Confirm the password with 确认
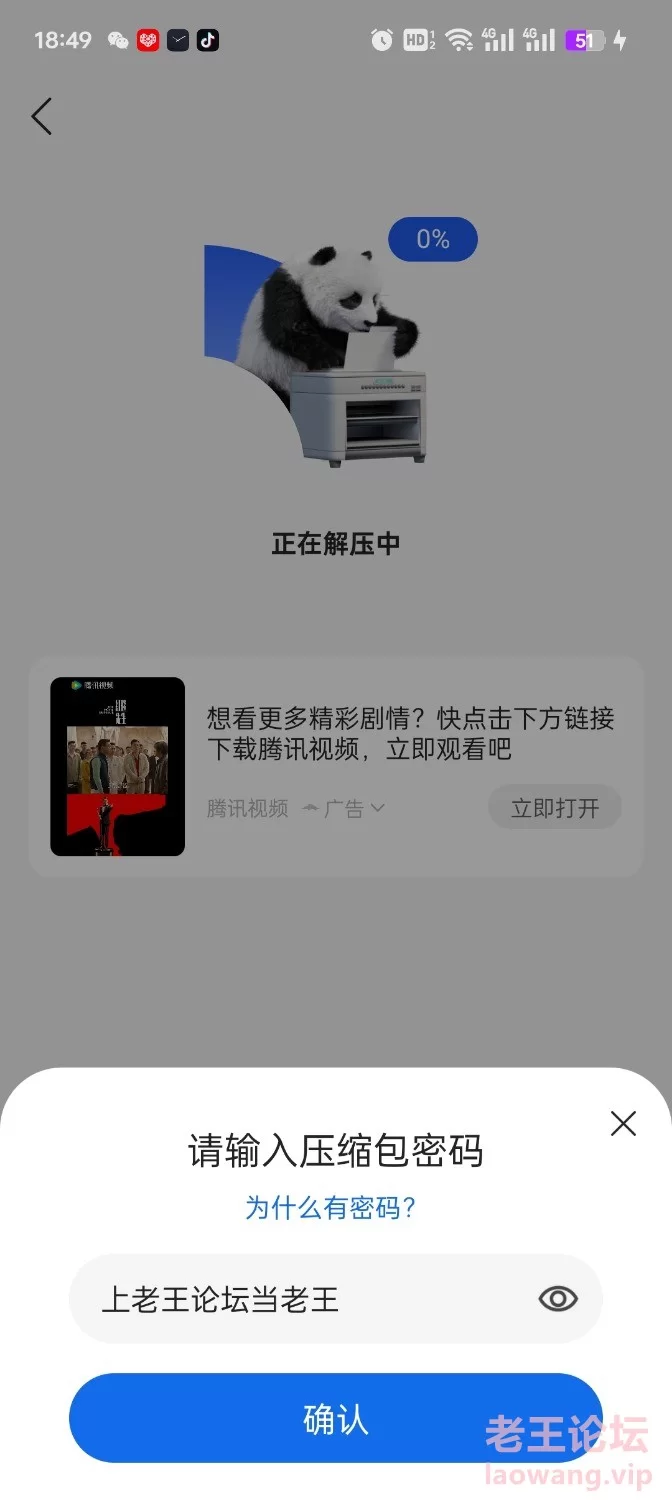672x1500 pixels. [x=336, y=1418]
